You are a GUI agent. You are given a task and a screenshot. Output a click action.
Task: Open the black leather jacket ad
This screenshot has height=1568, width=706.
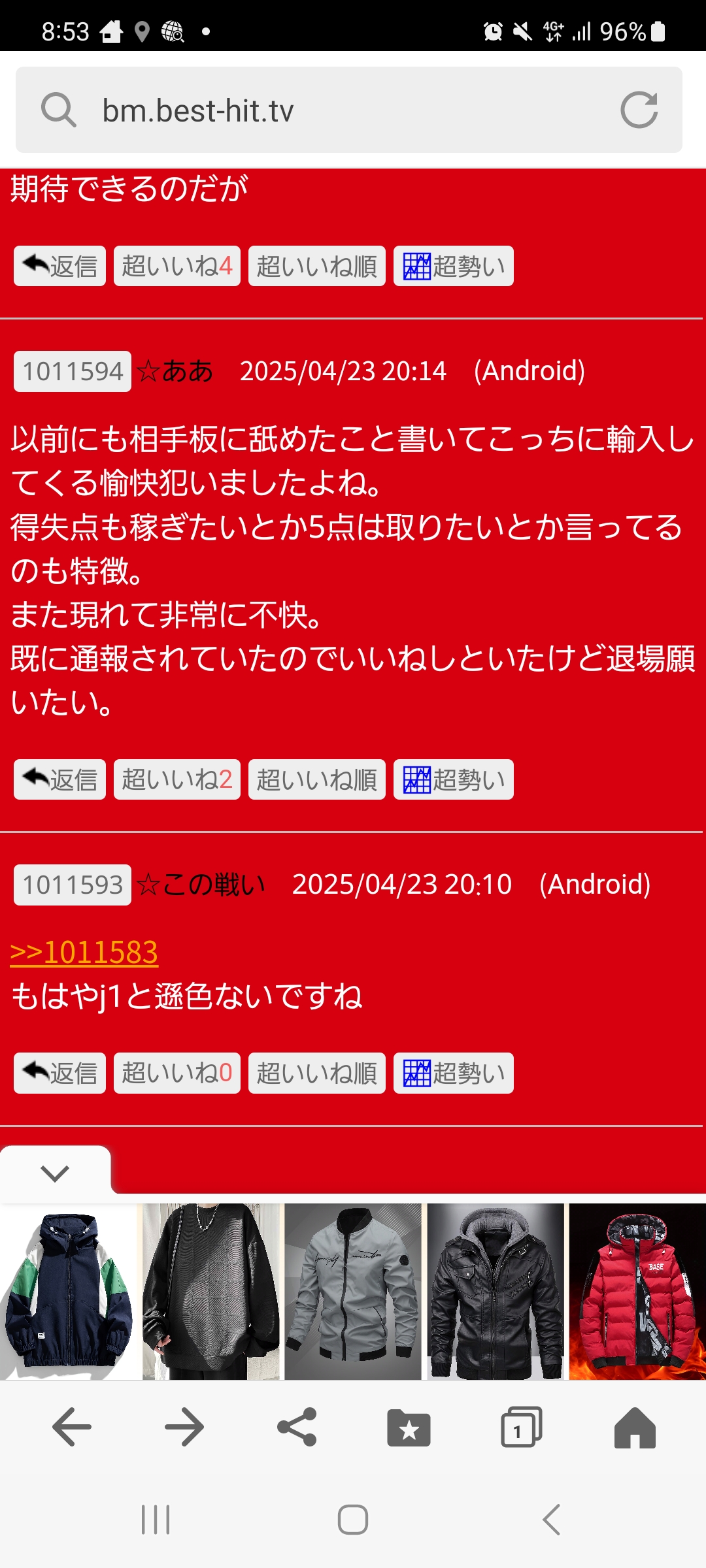coord(496,1292)
